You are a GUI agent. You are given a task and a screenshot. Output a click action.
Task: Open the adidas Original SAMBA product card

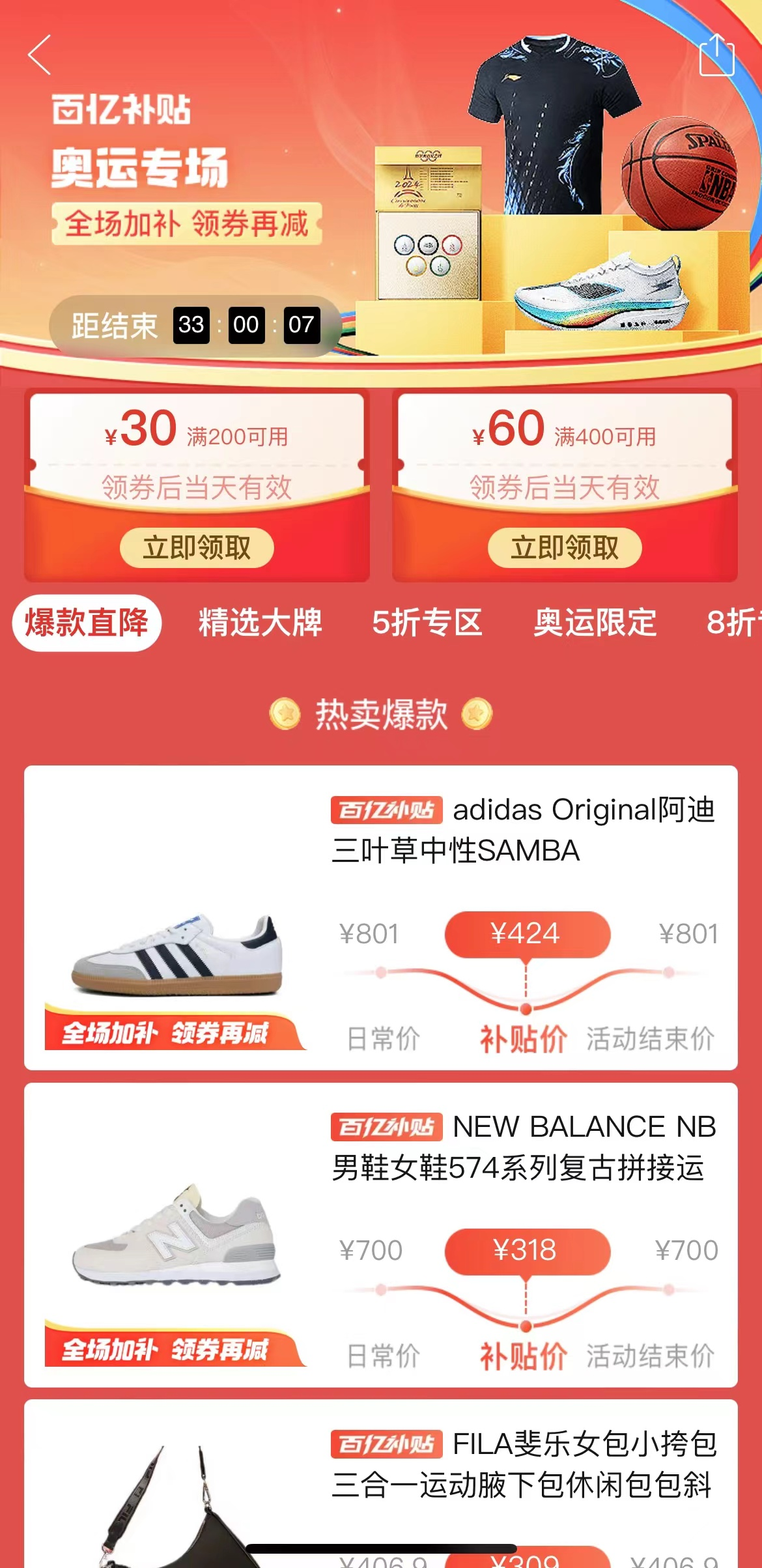(381, 917)
